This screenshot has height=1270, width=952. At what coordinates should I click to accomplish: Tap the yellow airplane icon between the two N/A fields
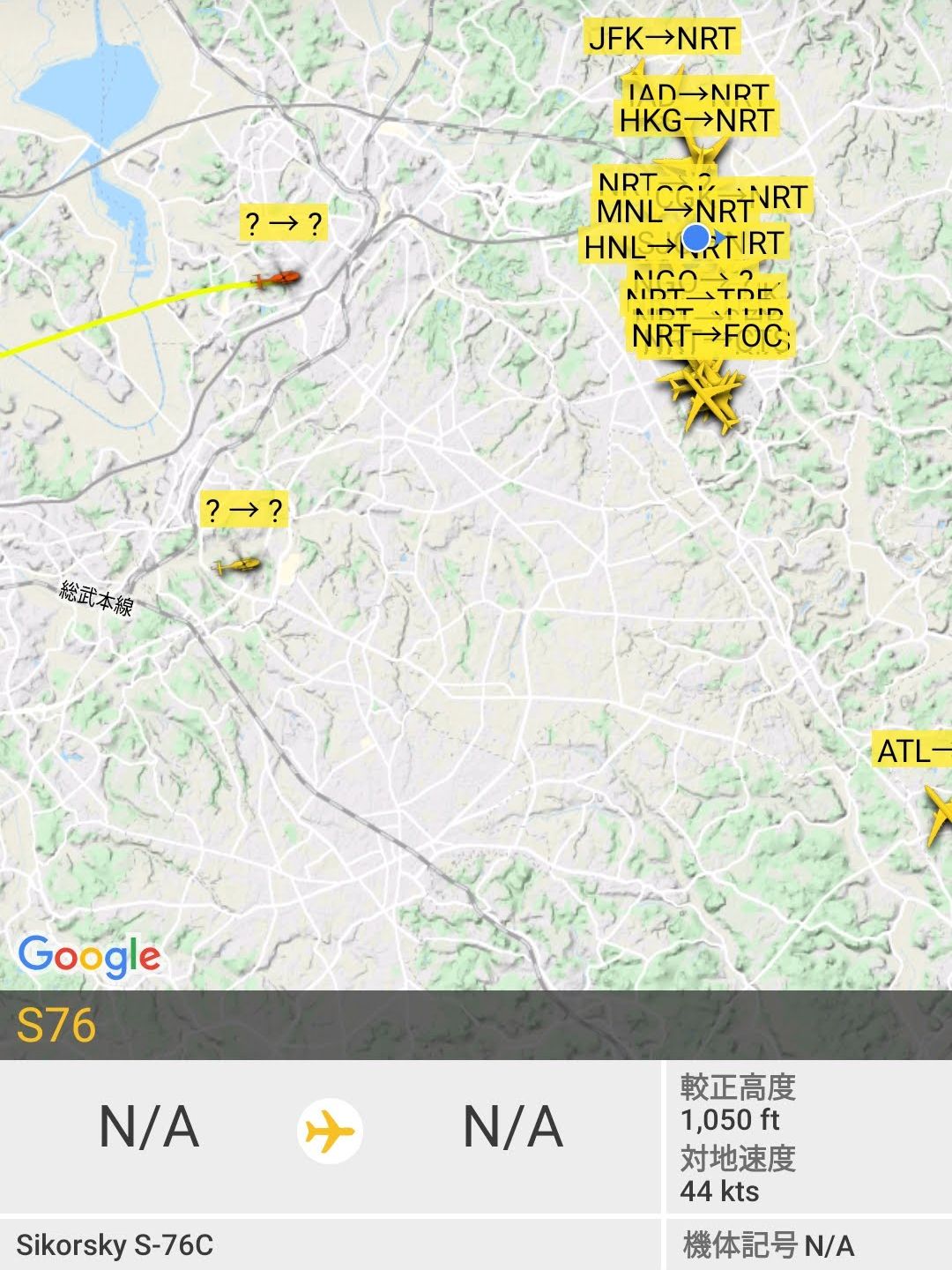click(x=331, y=1130)
